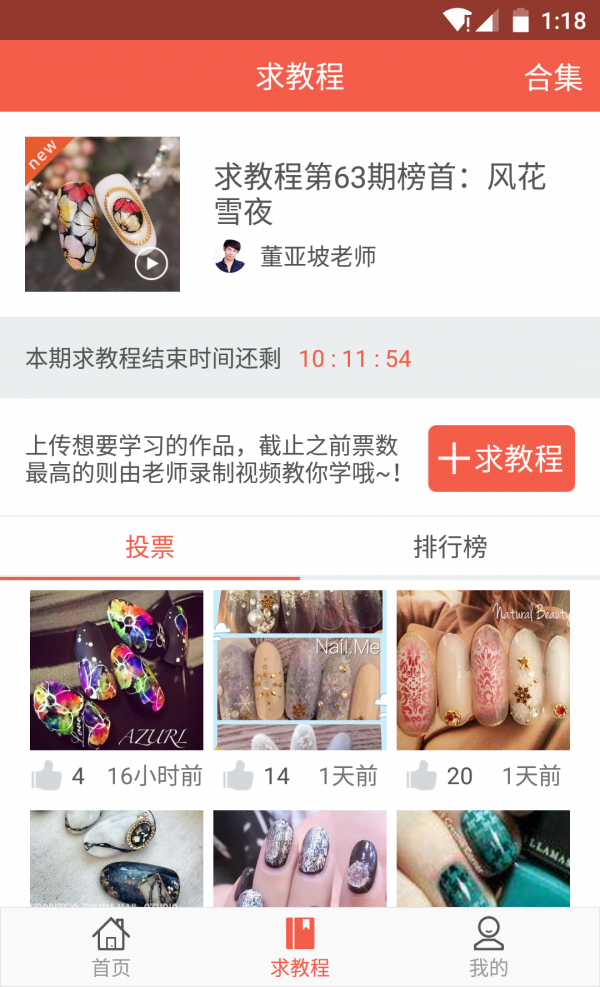Open the AZURL colorful nail art photo
Screen dimensions: 600x987
click(x=116, y=670)
